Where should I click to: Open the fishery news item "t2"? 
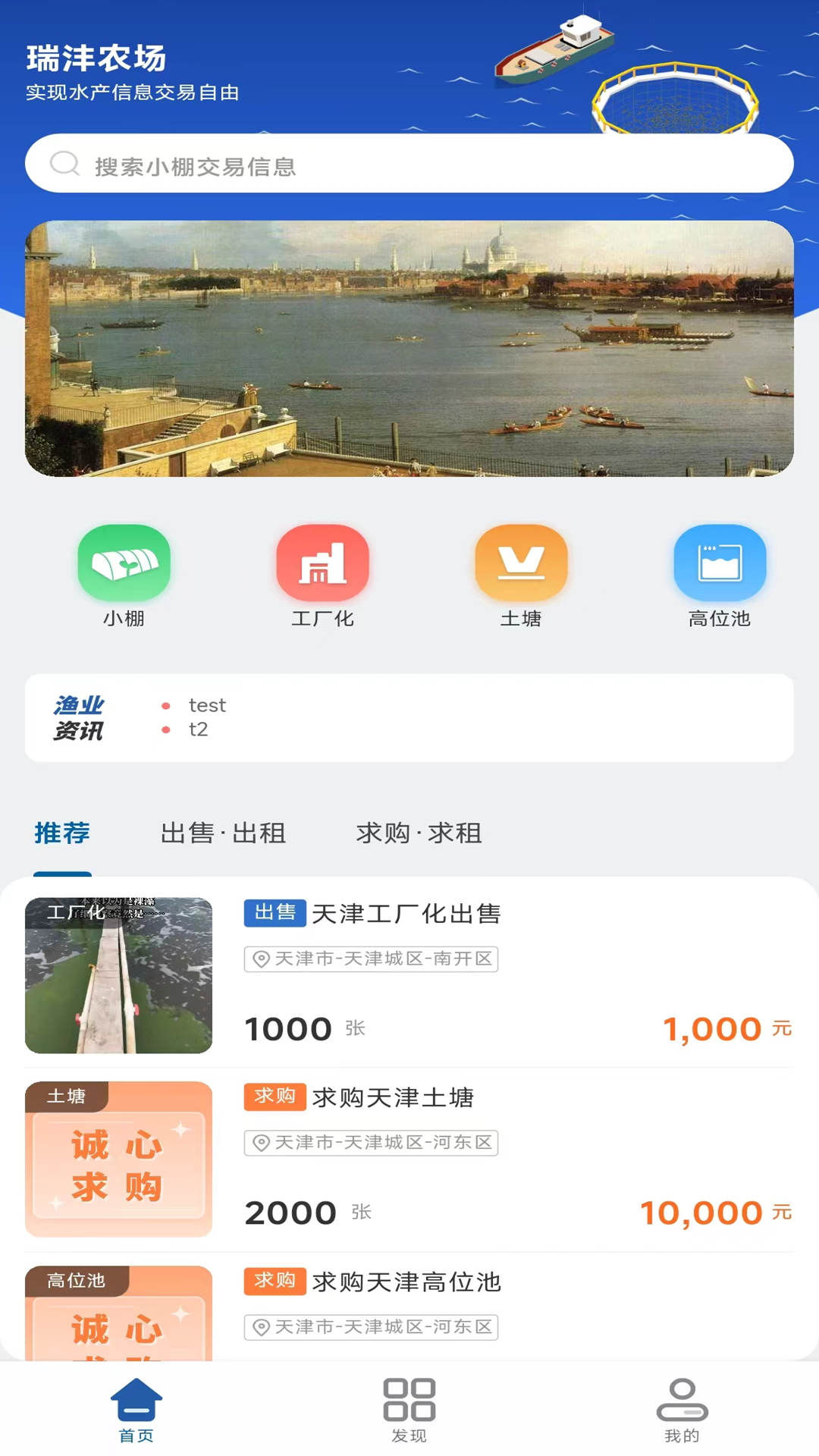coord(198,730)
